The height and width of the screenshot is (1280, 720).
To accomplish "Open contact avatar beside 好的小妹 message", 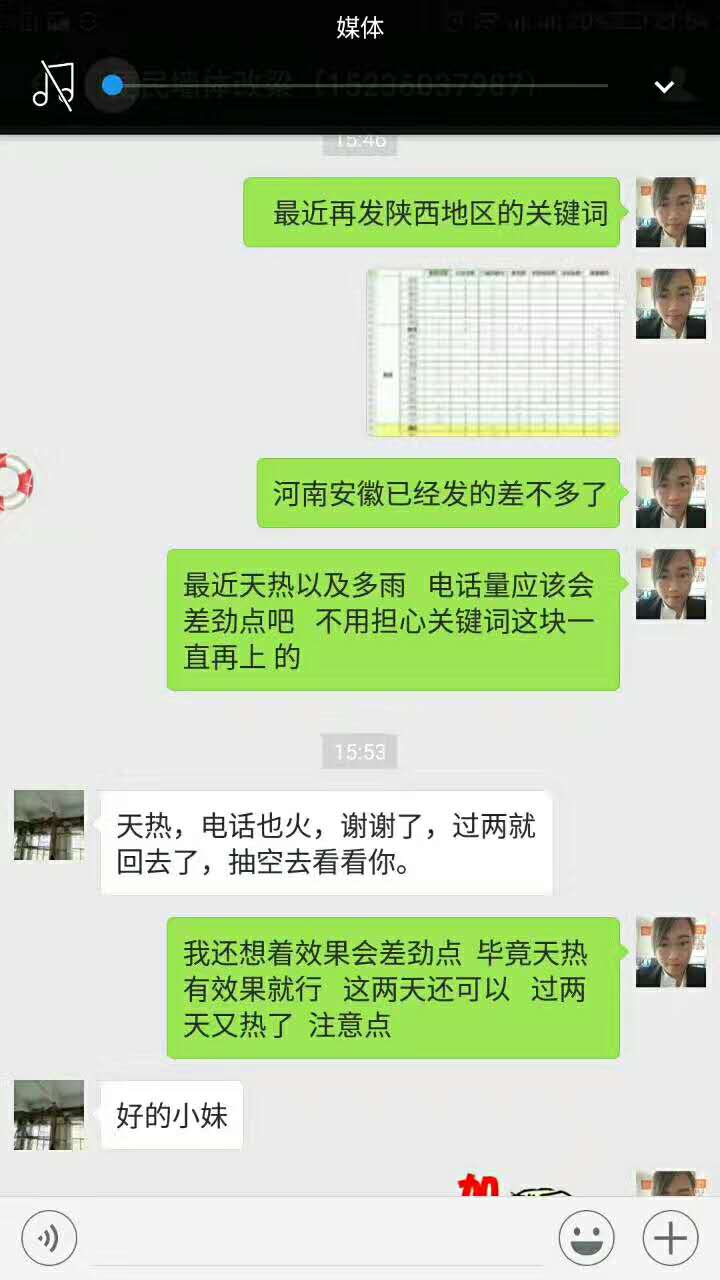I will [x=49, y=1115].
